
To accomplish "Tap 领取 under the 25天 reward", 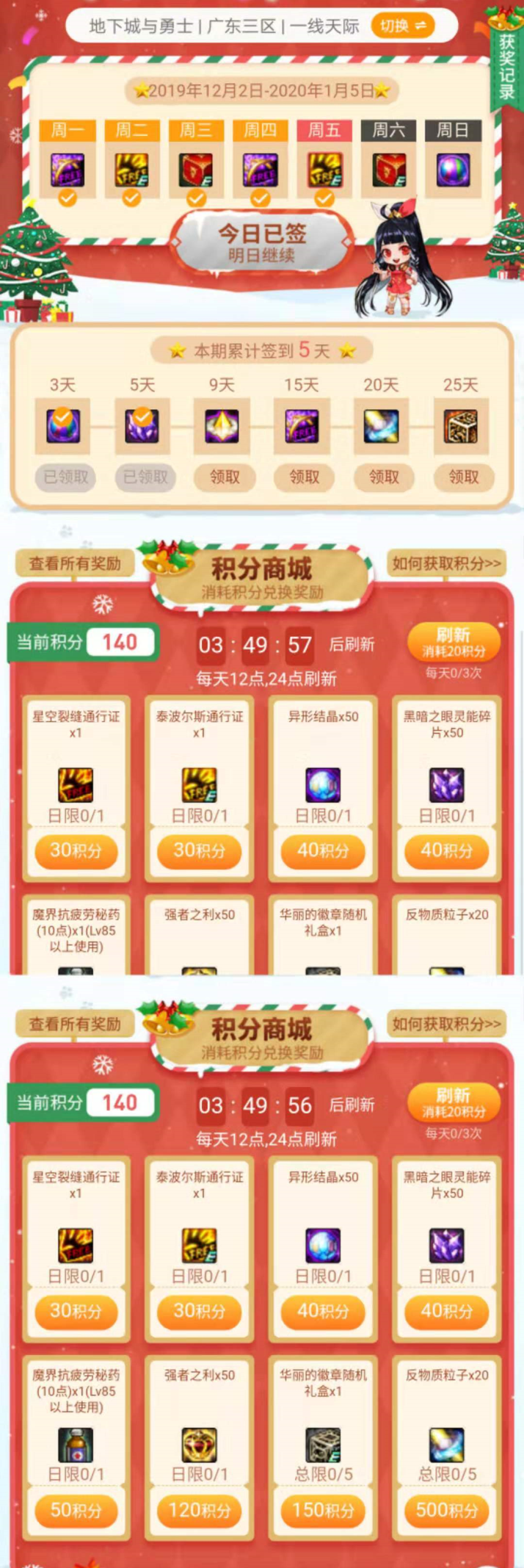I will (463, 477).
